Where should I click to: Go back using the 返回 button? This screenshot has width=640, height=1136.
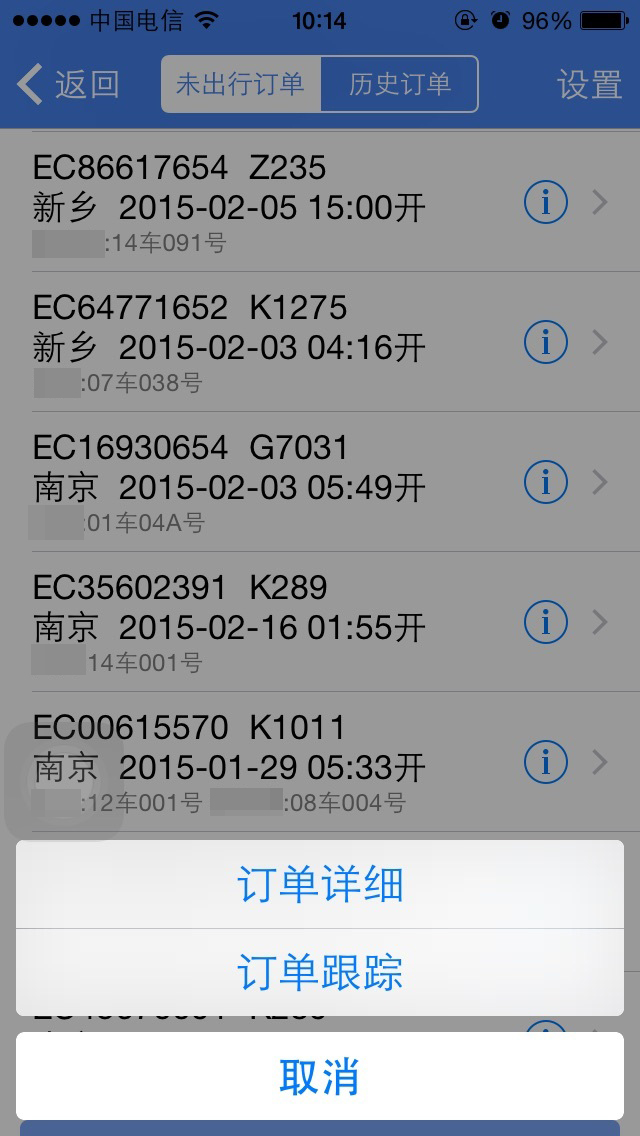[68, 84]
